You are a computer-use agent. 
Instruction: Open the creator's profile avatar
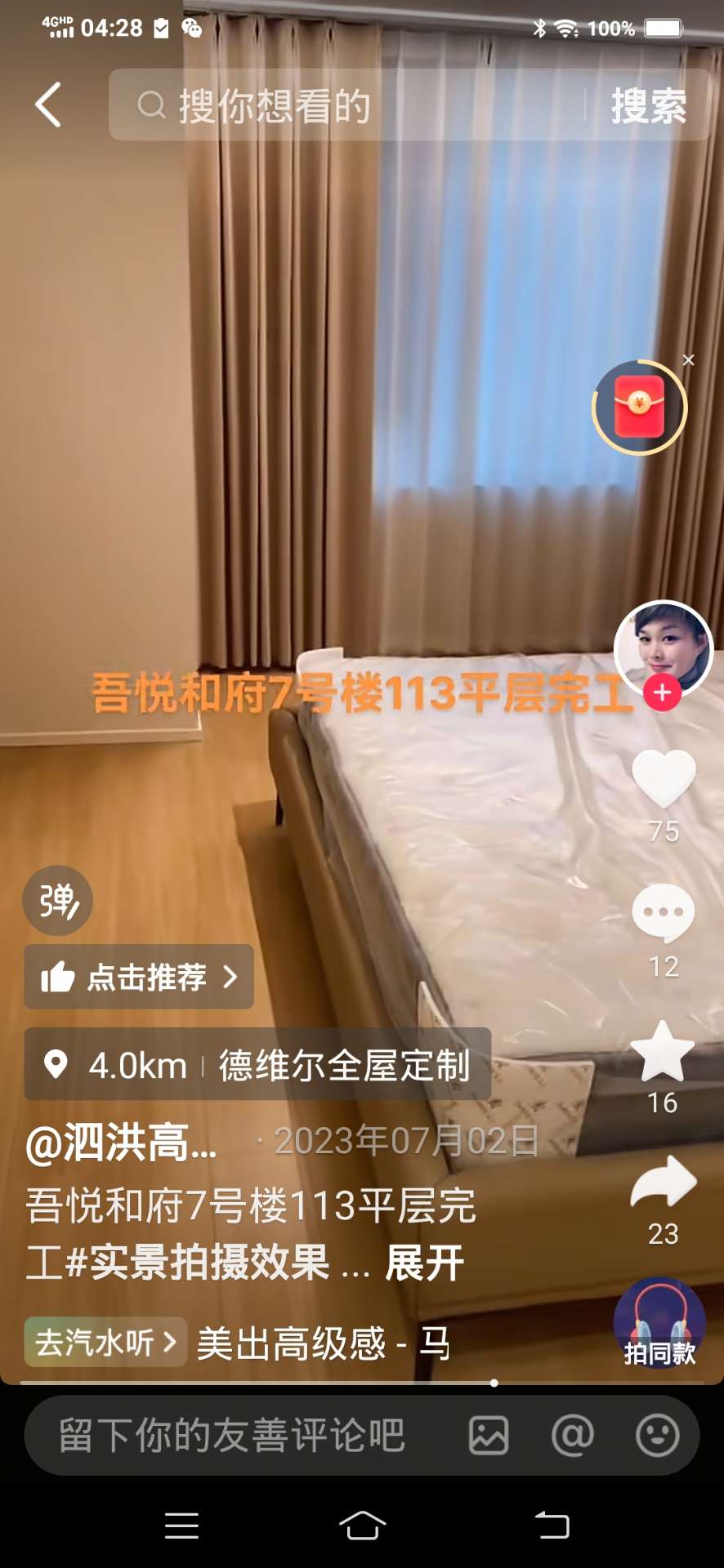[663, 645]
